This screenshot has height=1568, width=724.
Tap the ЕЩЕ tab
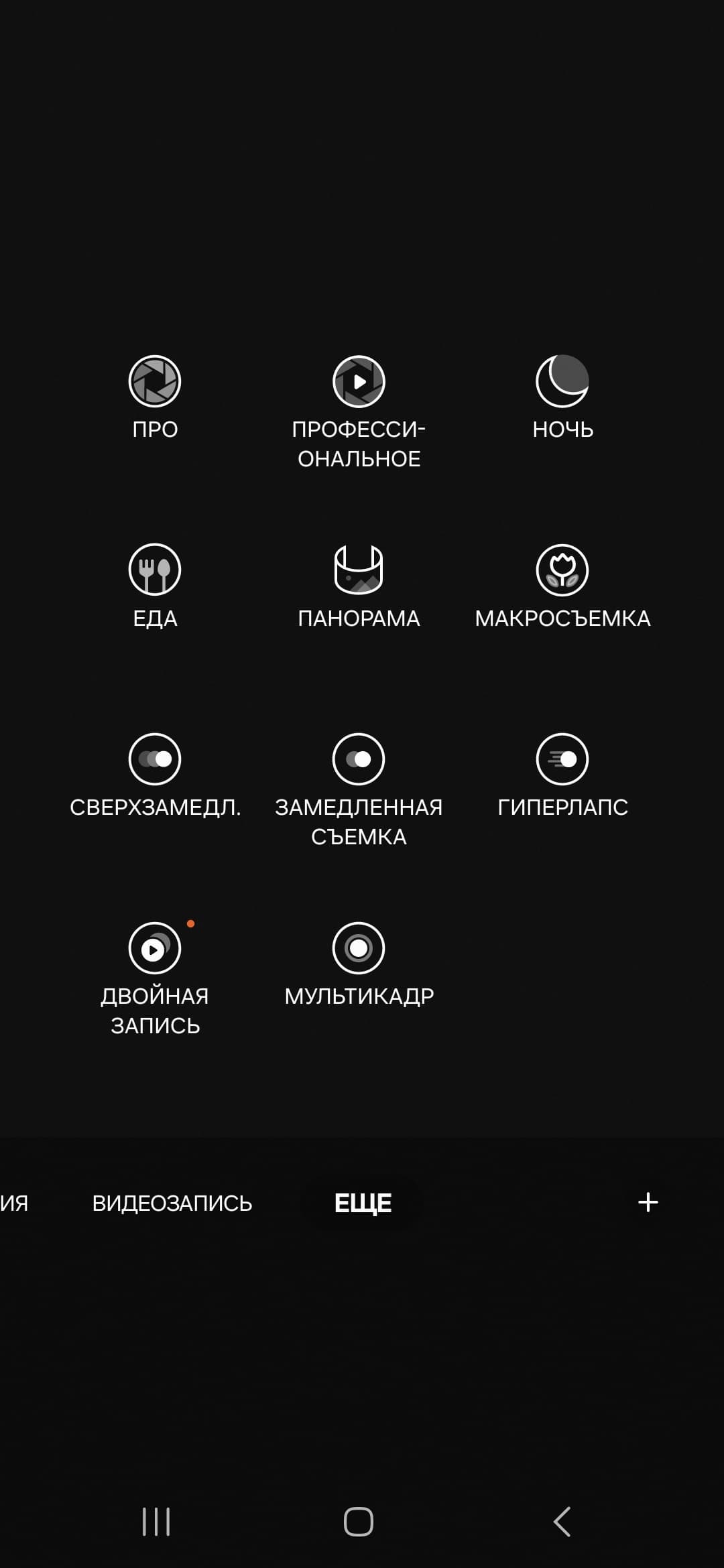click(363, 1203)
